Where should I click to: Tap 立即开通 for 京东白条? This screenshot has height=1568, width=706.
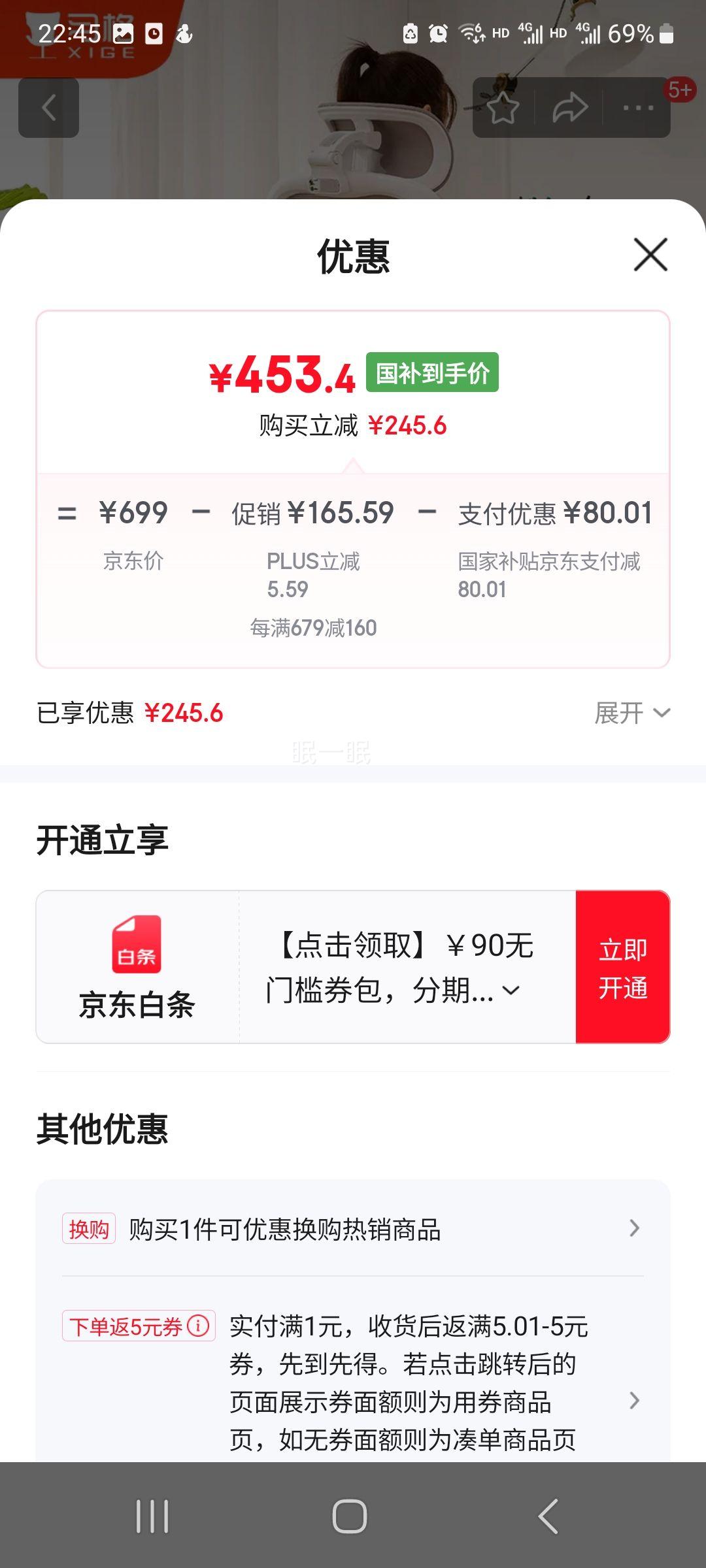[622, 968]
